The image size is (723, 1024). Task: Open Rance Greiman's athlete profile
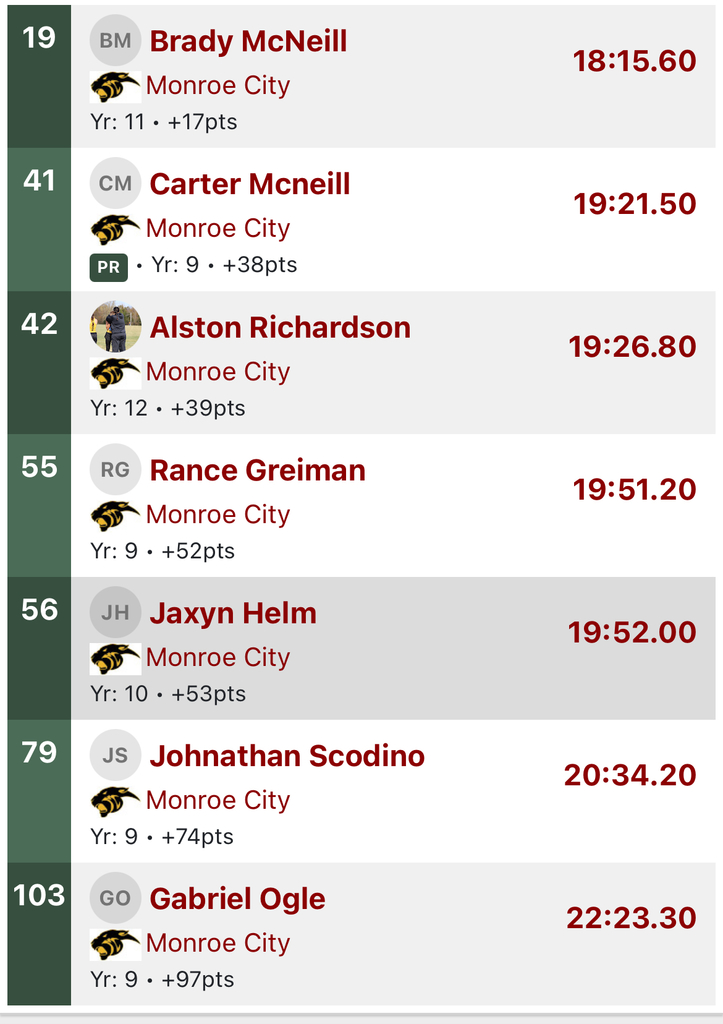pos(257,470)
